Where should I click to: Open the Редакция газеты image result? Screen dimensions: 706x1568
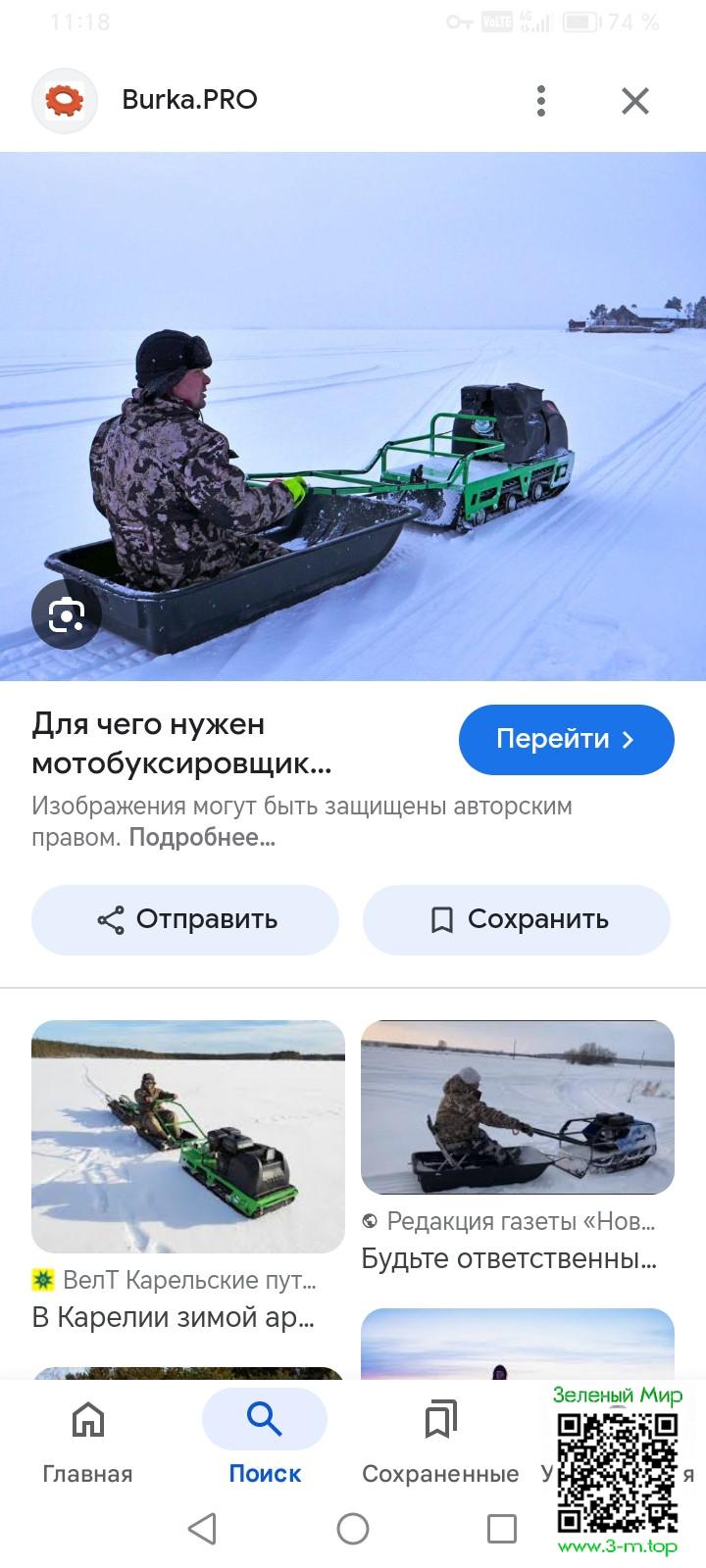click(x=518, y=1107)
